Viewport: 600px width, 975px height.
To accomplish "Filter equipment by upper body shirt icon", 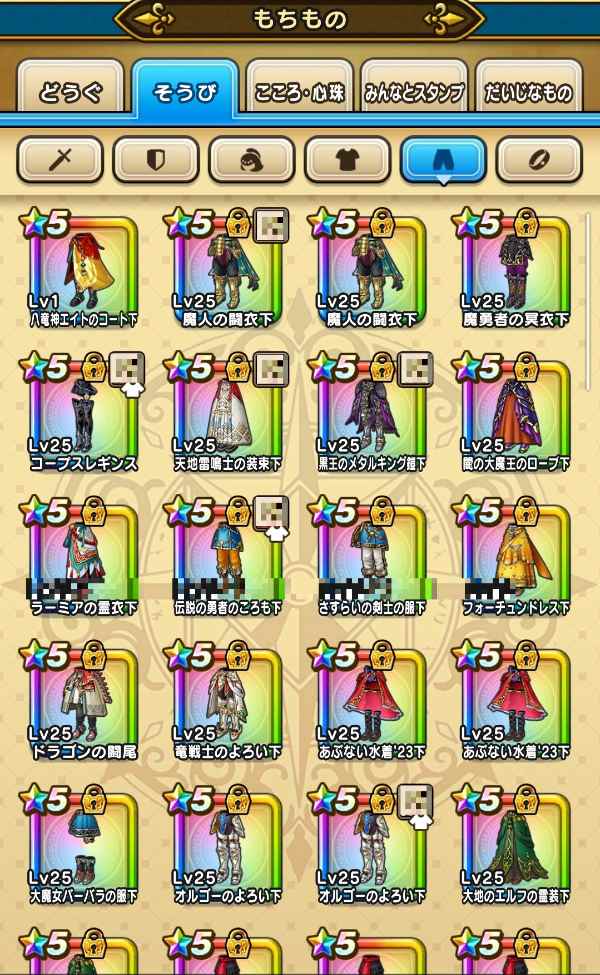I will 348,159.
